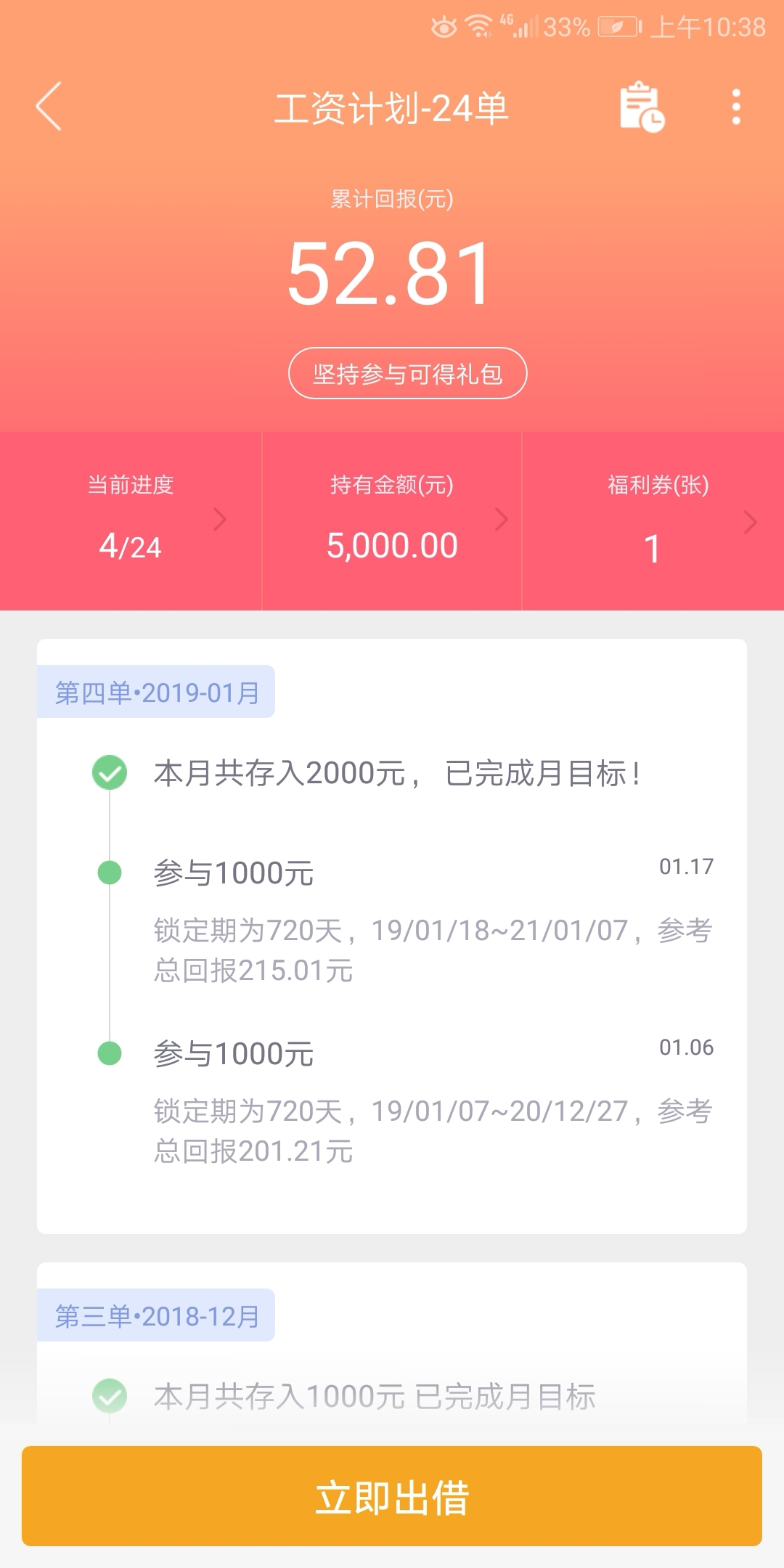Tap the 立即出借 button
The width and height of the screenshot is (784, 1568).
coord(392,1496)
